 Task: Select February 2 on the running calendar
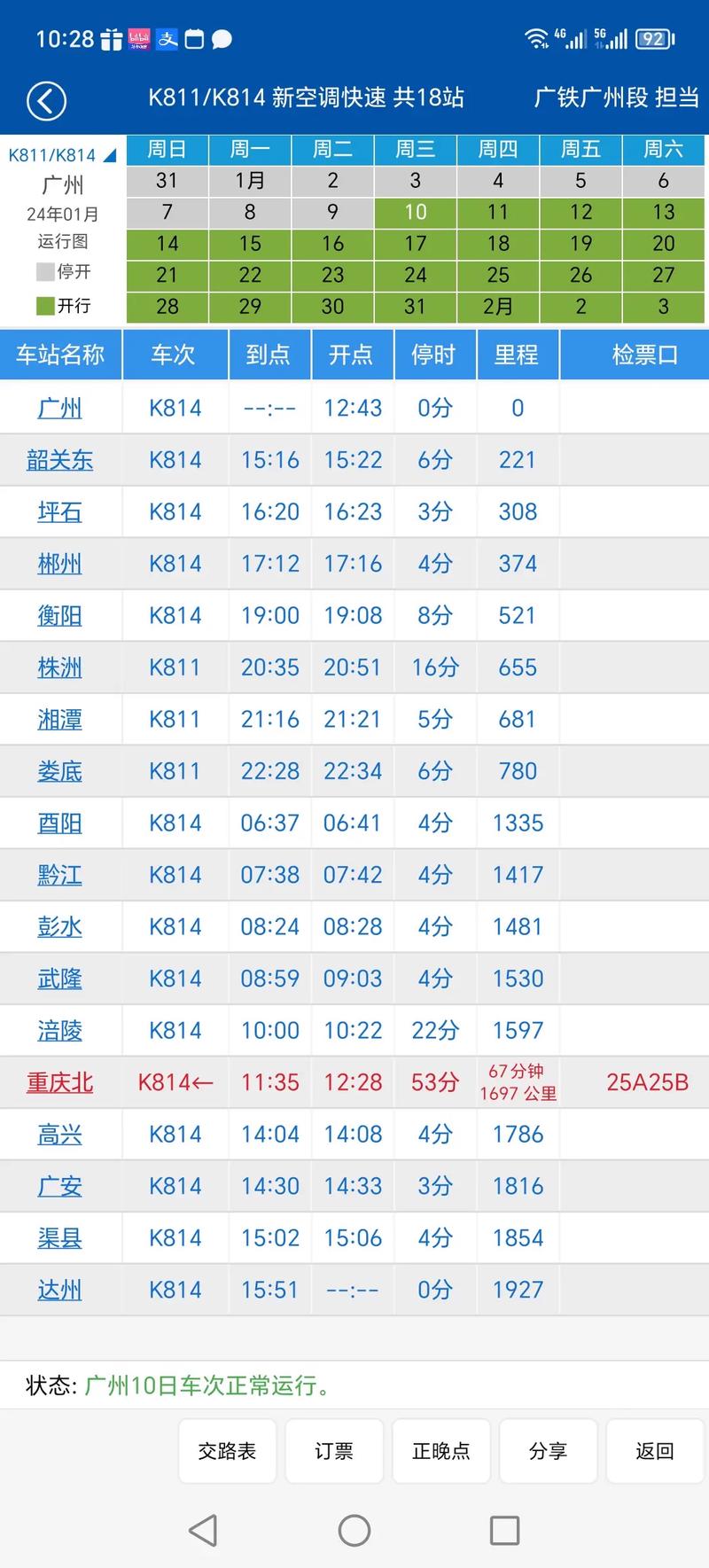click(580, 307)
